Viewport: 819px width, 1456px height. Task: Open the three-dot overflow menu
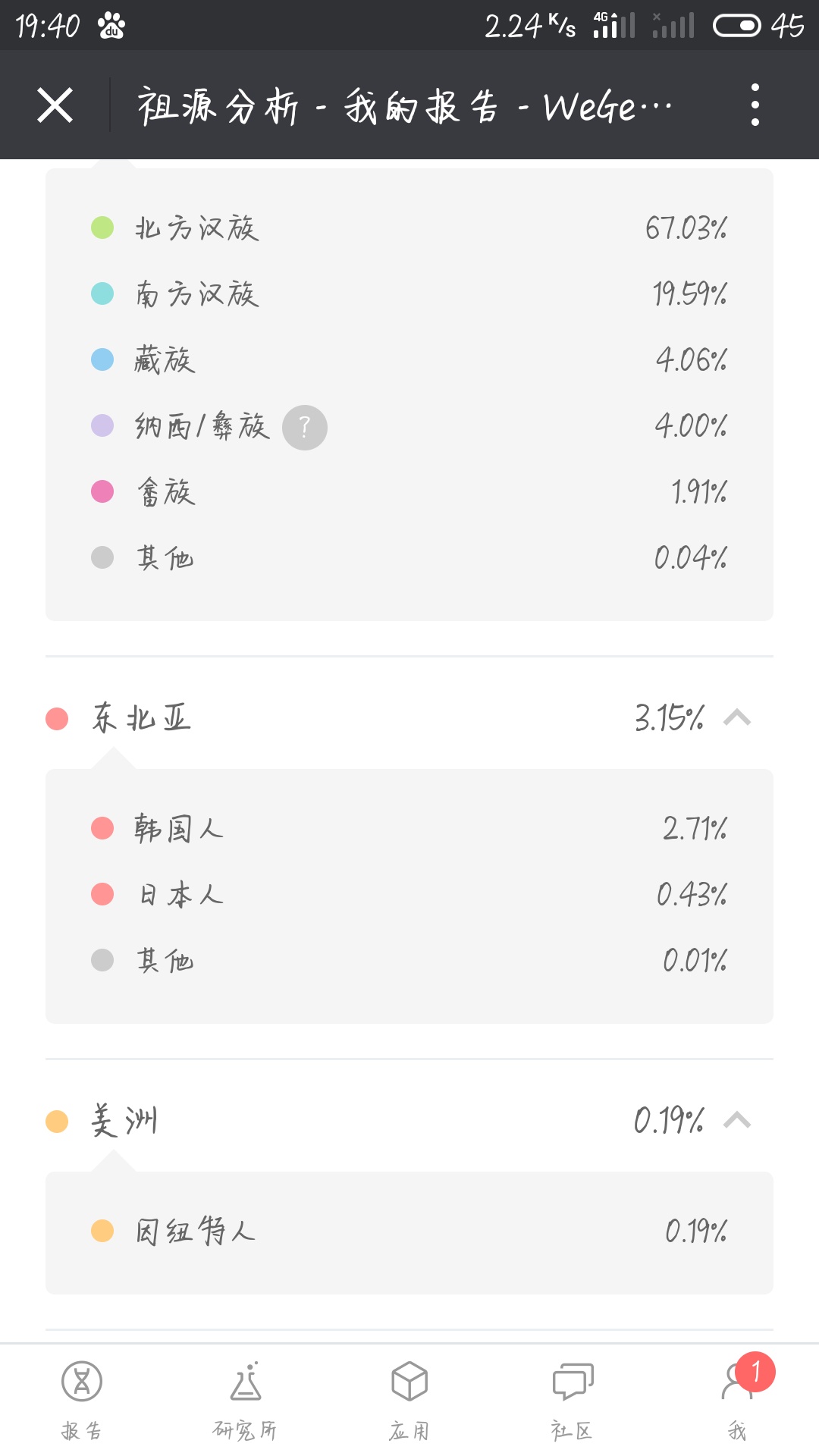(x=755, y=105)
